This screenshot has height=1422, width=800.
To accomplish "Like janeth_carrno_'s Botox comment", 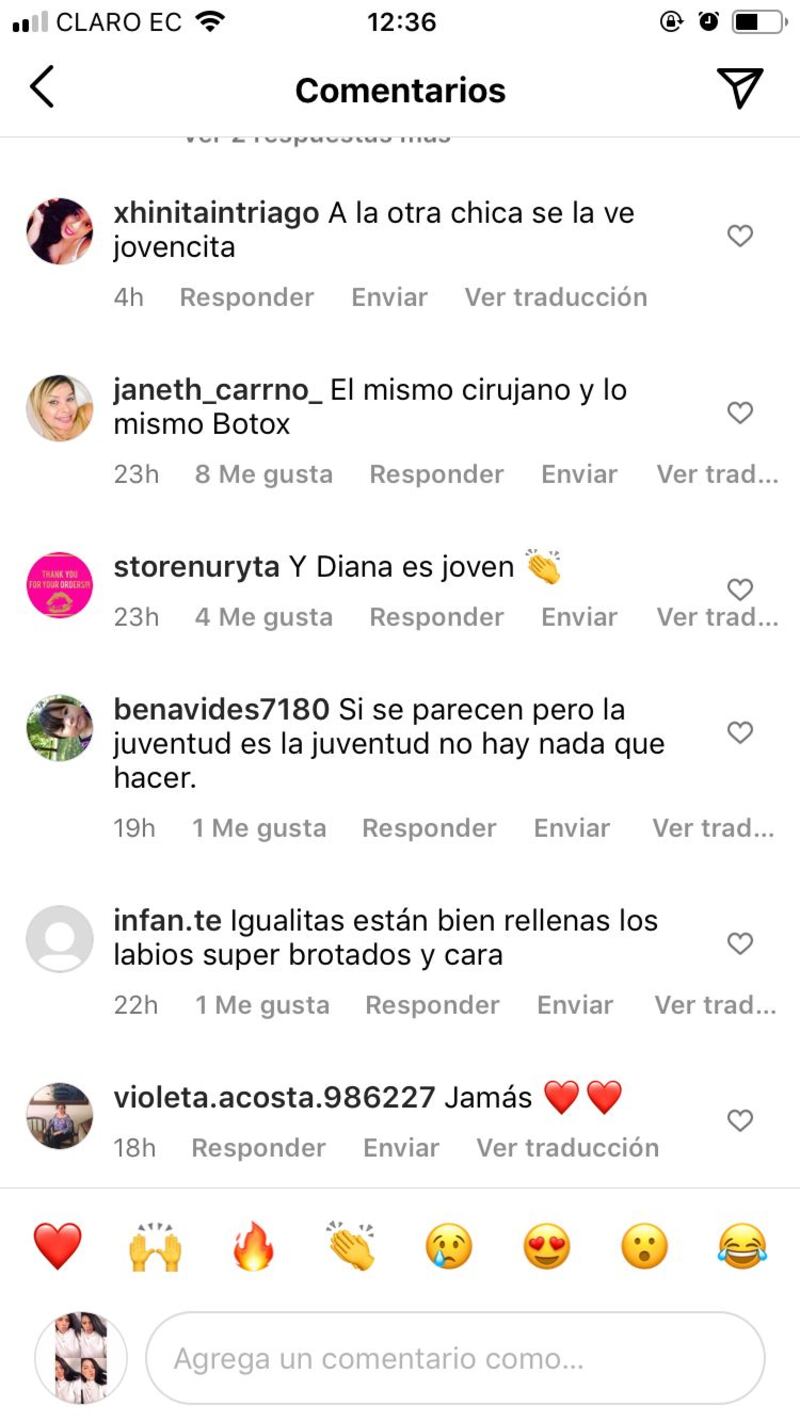I will 739,412.
